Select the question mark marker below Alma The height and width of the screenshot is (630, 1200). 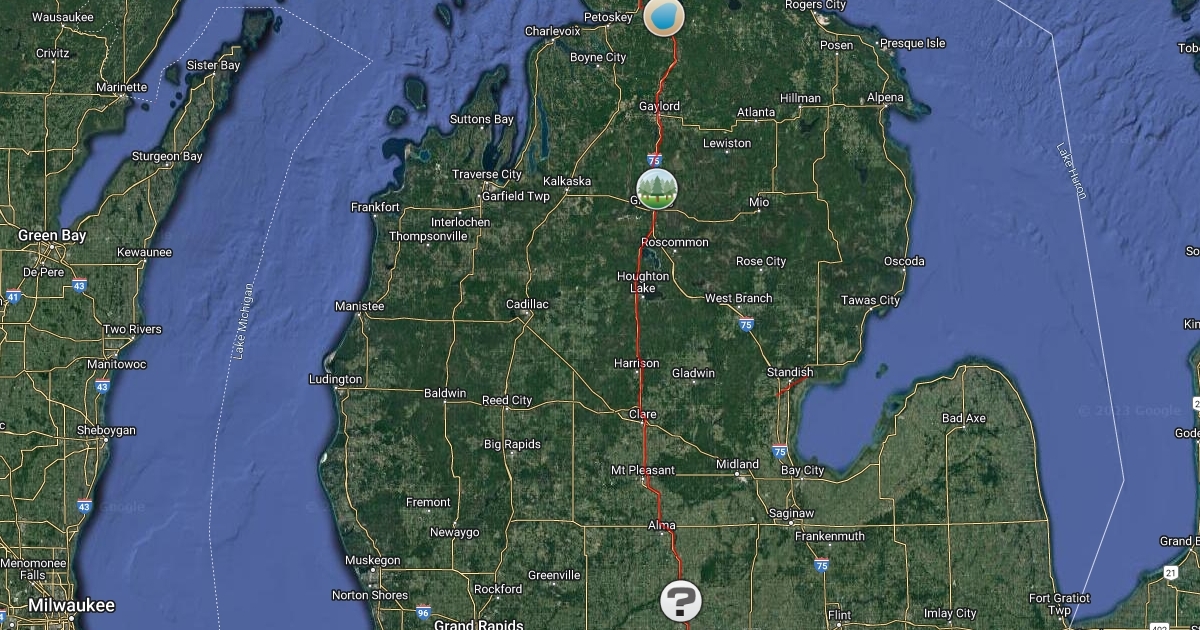680,601
